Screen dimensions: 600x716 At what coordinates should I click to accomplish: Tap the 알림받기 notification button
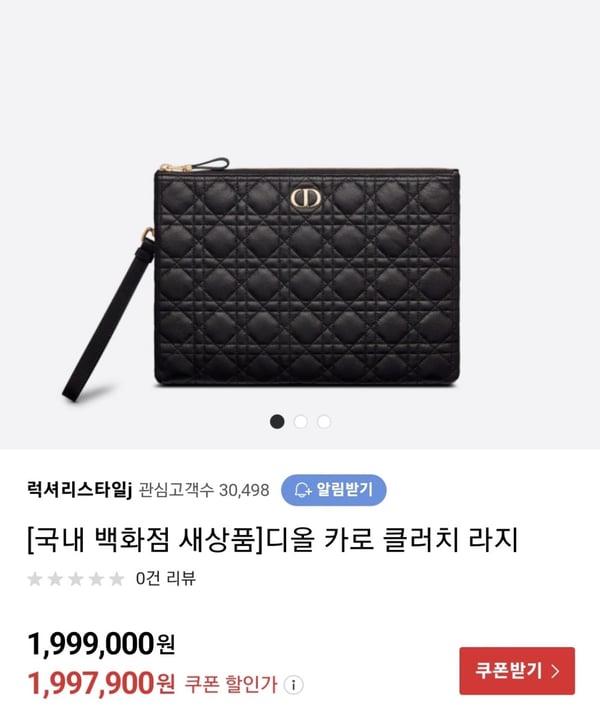click(334, 490)
